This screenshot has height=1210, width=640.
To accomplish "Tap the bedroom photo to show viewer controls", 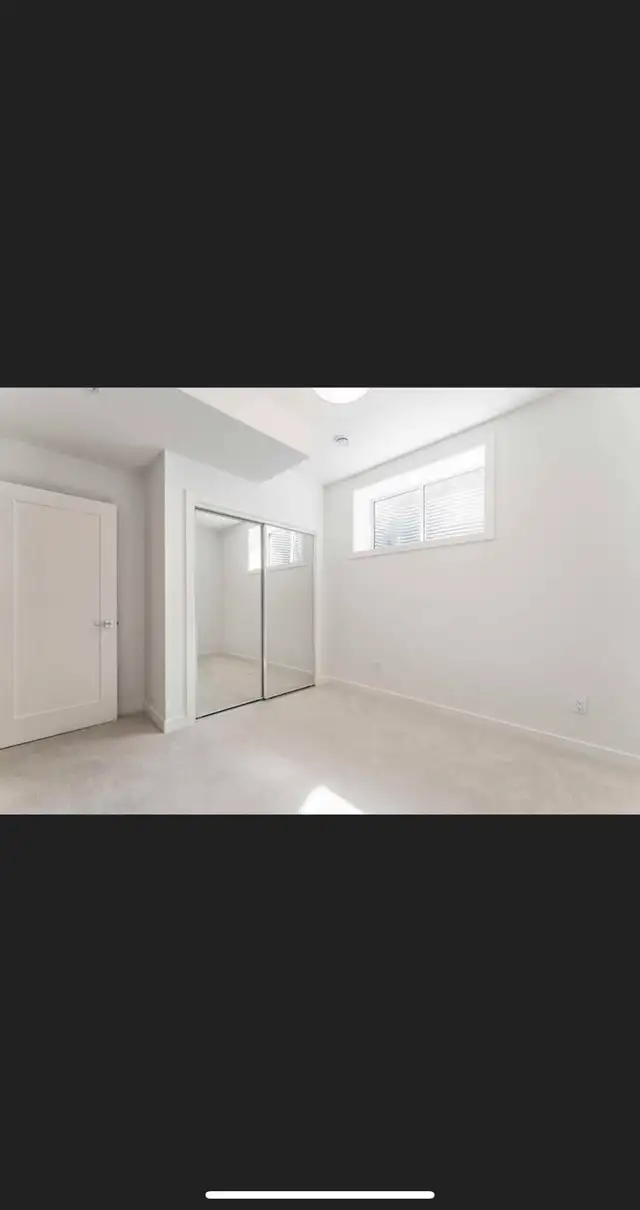I will coord(320,600).
